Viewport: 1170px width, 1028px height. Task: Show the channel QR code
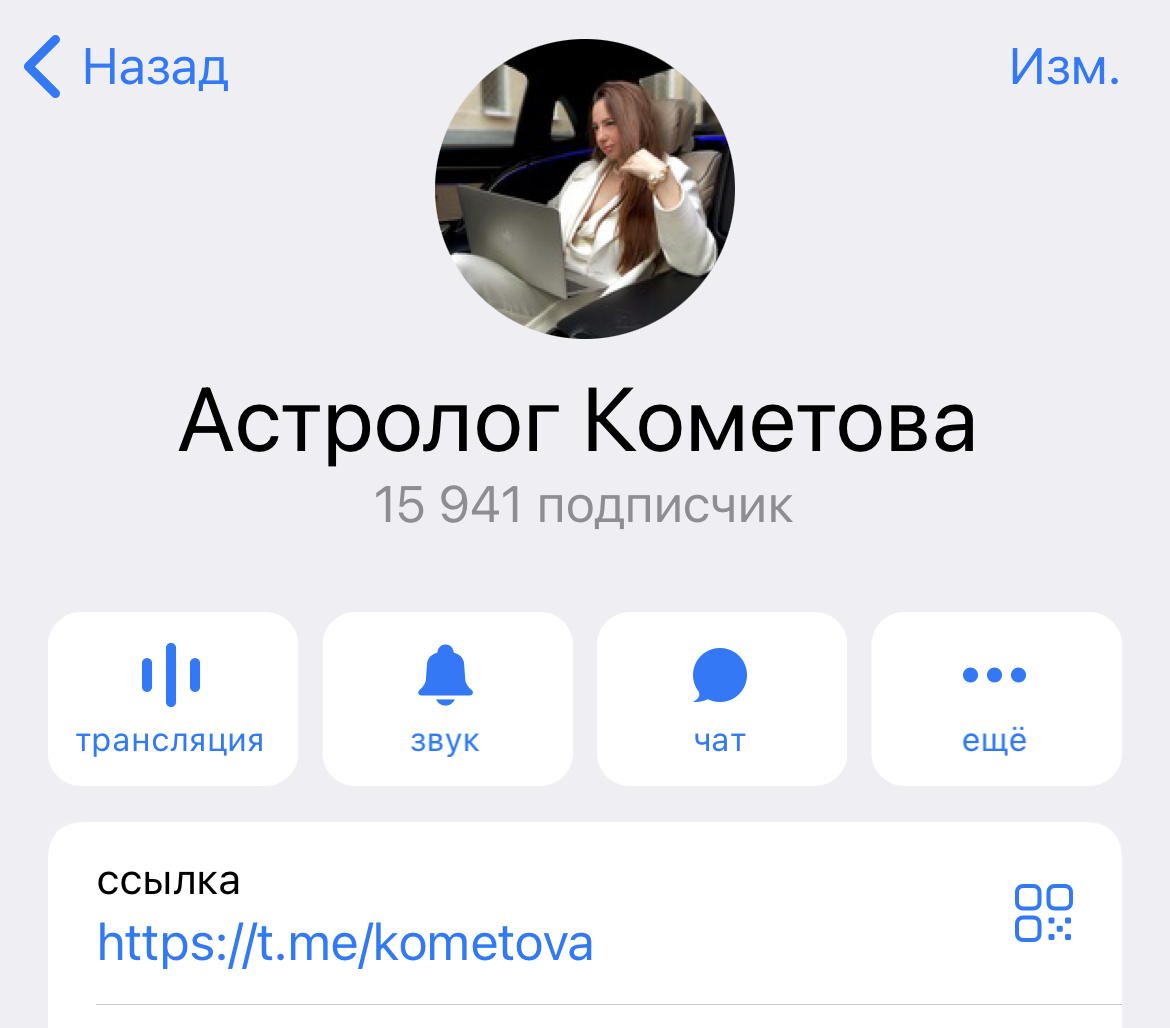click(1043, 912)
